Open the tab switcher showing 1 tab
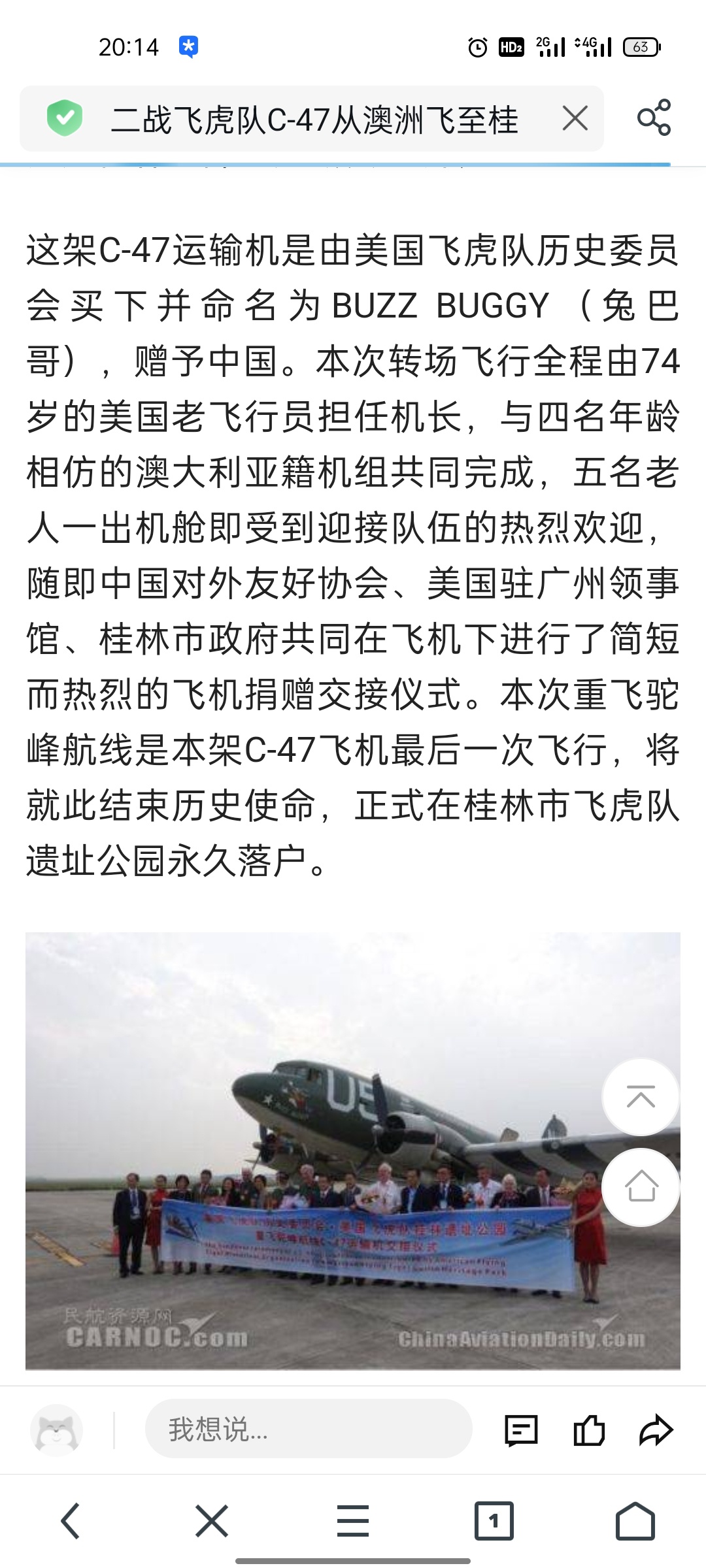The image size is (706, 1568). 494,1521
